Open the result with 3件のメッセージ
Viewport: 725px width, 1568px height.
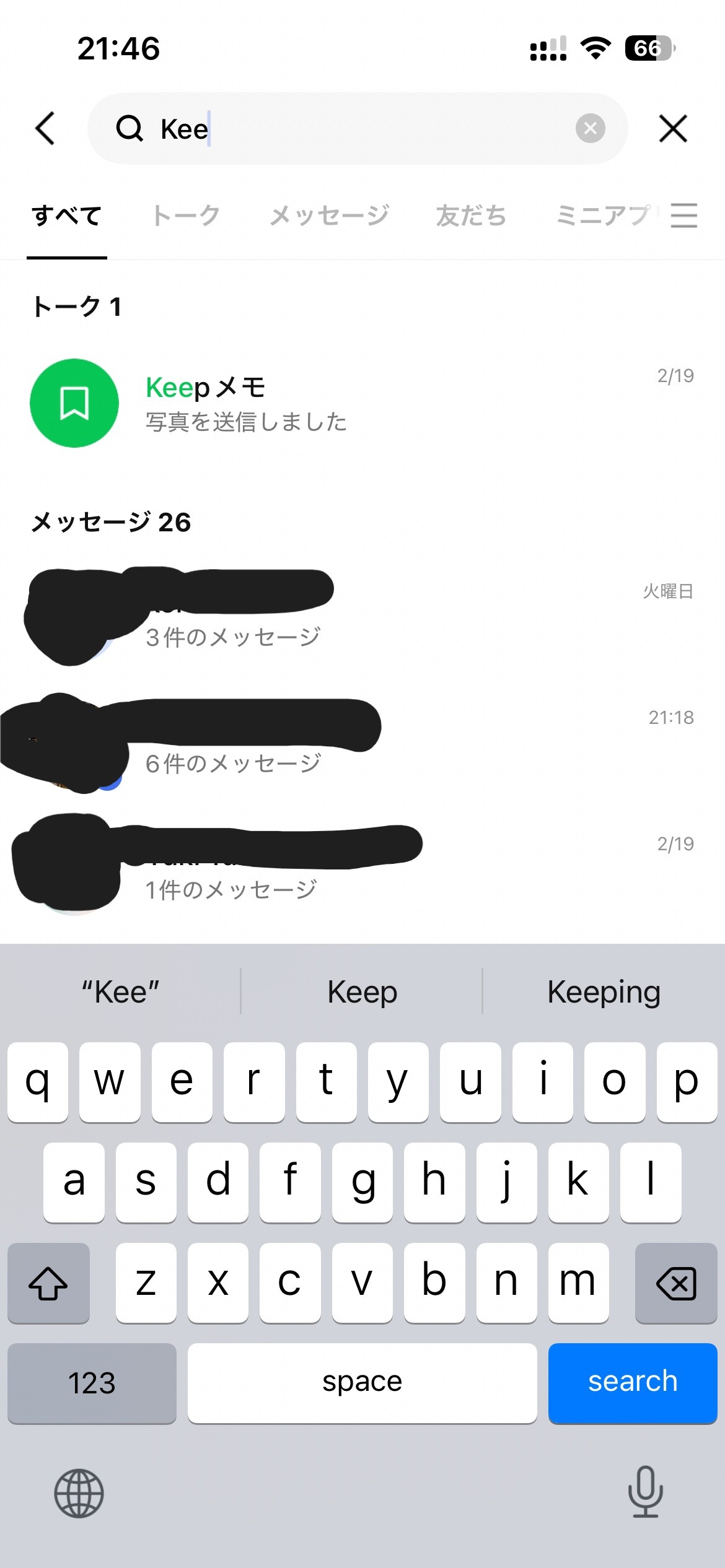tap(362, 616)
